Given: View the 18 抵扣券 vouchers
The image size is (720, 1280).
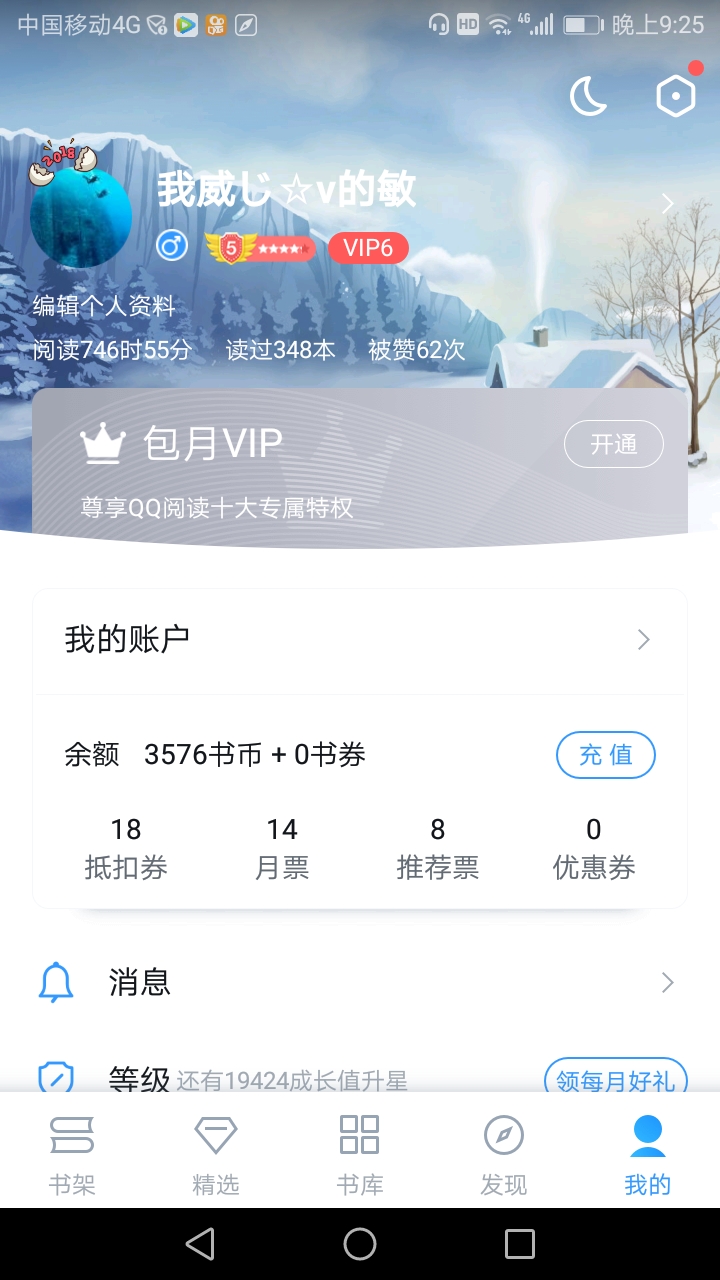Looking at the screenshot, I should tap(126, 848).
